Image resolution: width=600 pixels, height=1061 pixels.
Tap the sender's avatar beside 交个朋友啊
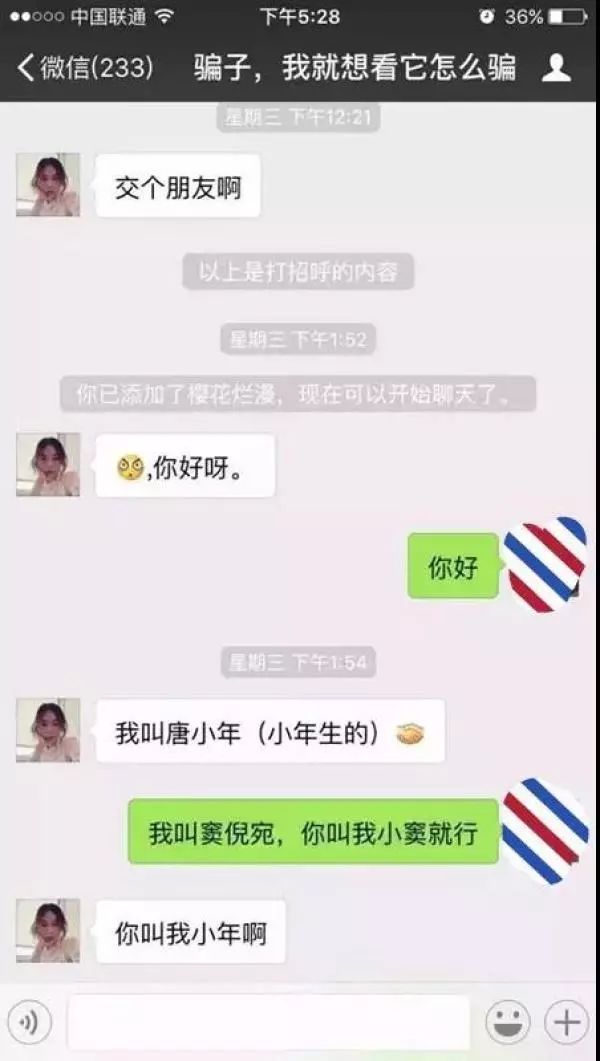point(47,185)
